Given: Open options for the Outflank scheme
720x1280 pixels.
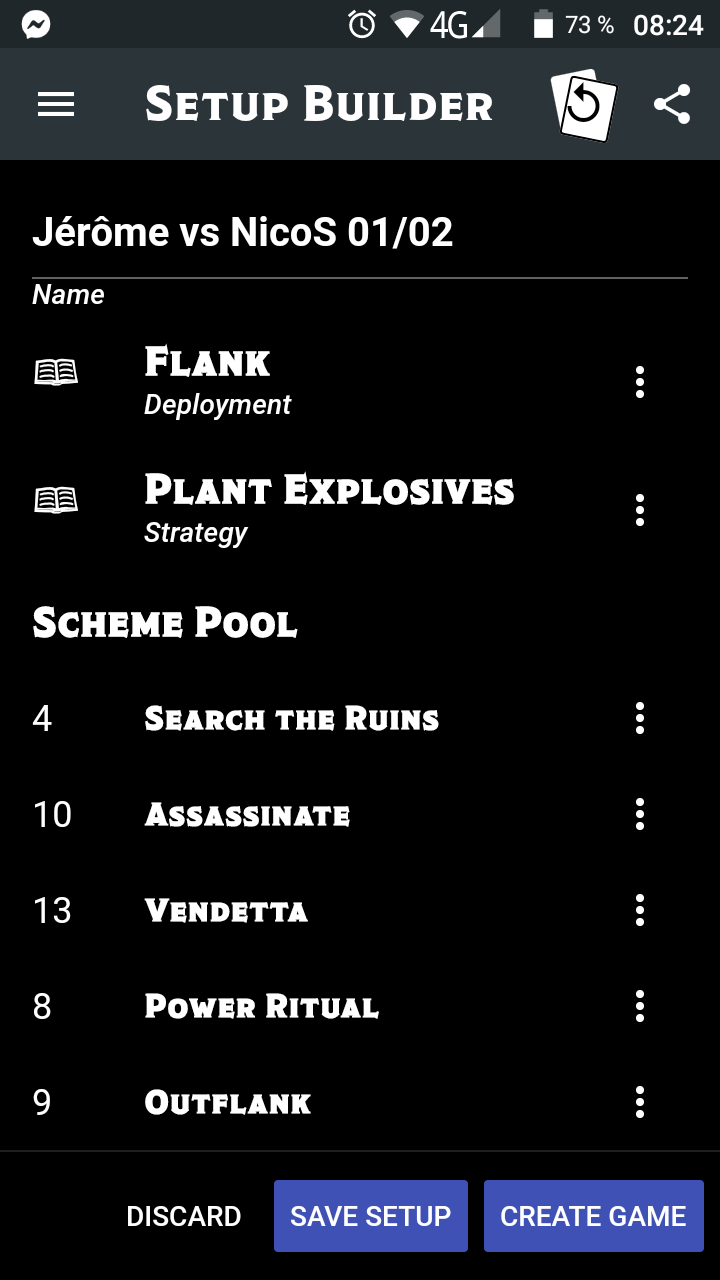Looking at the screenshot, I should pos(639,1102).
